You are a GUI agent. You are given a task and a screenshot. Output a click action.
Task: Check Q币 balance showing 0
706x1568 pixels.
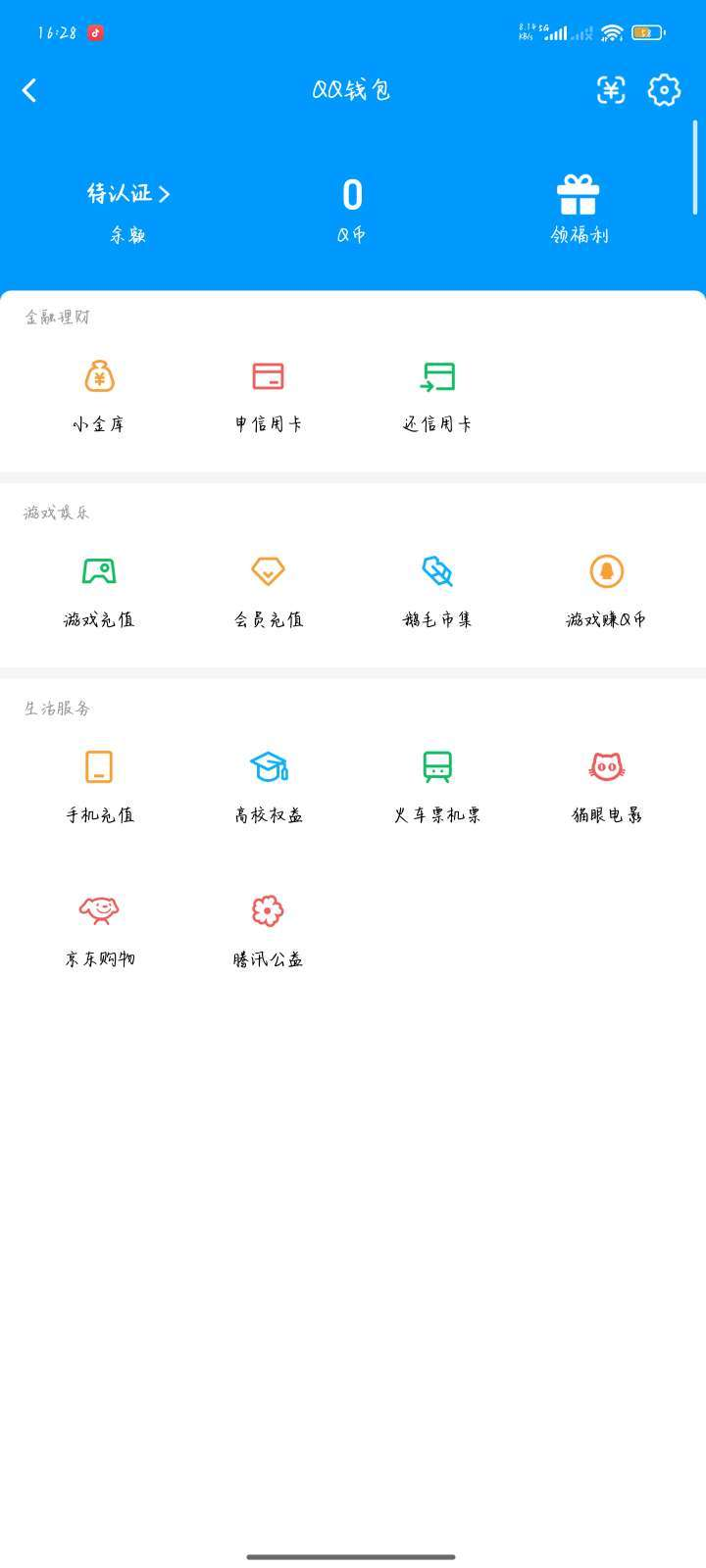pos(352,206)
